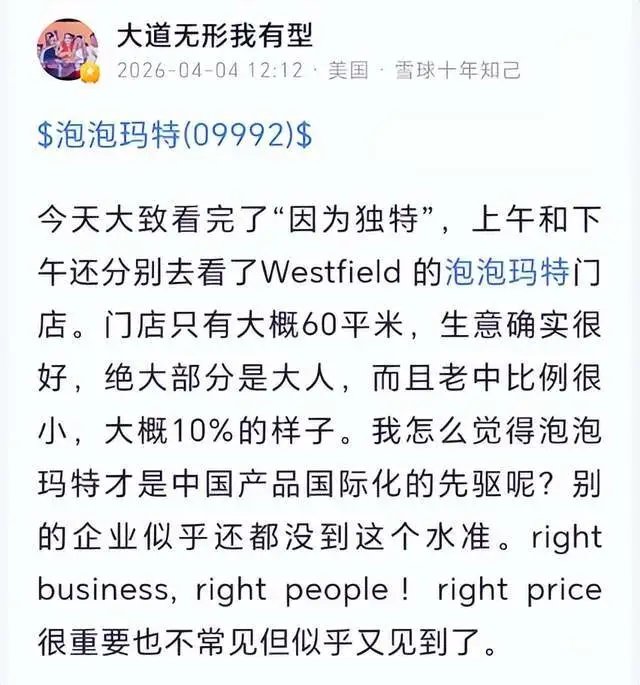Open the username 大道无形我有型
Screen dimensions: 640x685
214,37
